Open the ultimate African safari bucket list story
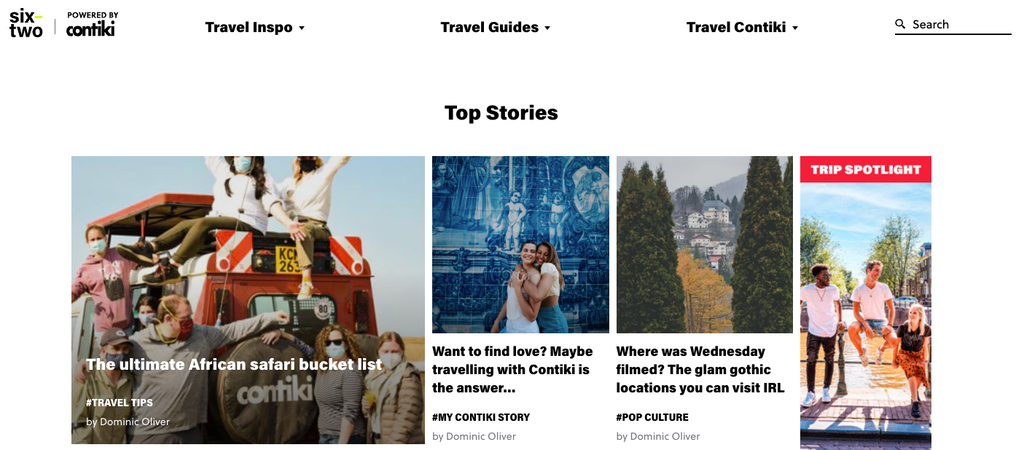The image size is (1024, 450). click(234, 364)
